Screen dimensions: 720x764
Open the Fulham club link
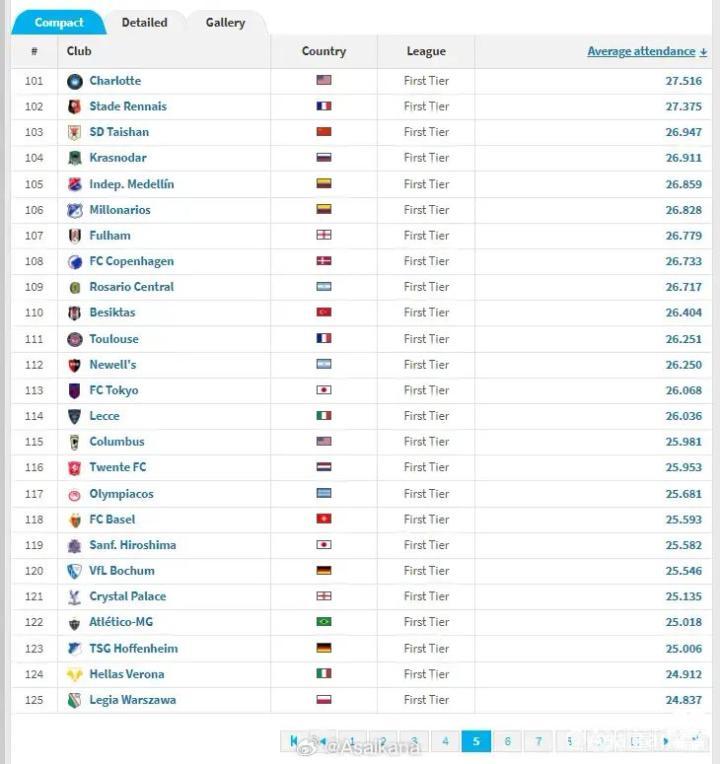[110, 235]
